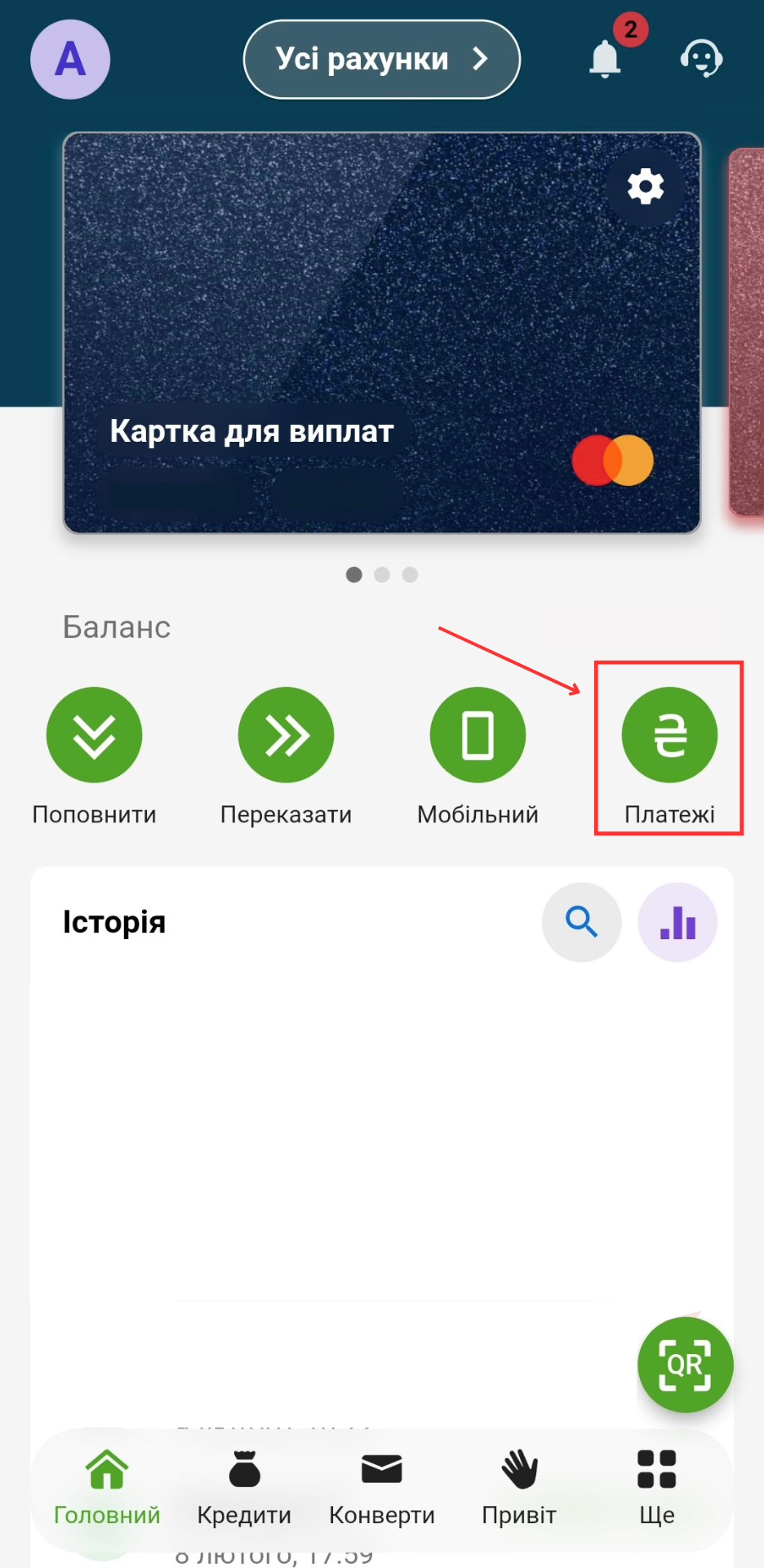Open the profile avatar with letter A

pyautogui.click(x=70, y=60)
